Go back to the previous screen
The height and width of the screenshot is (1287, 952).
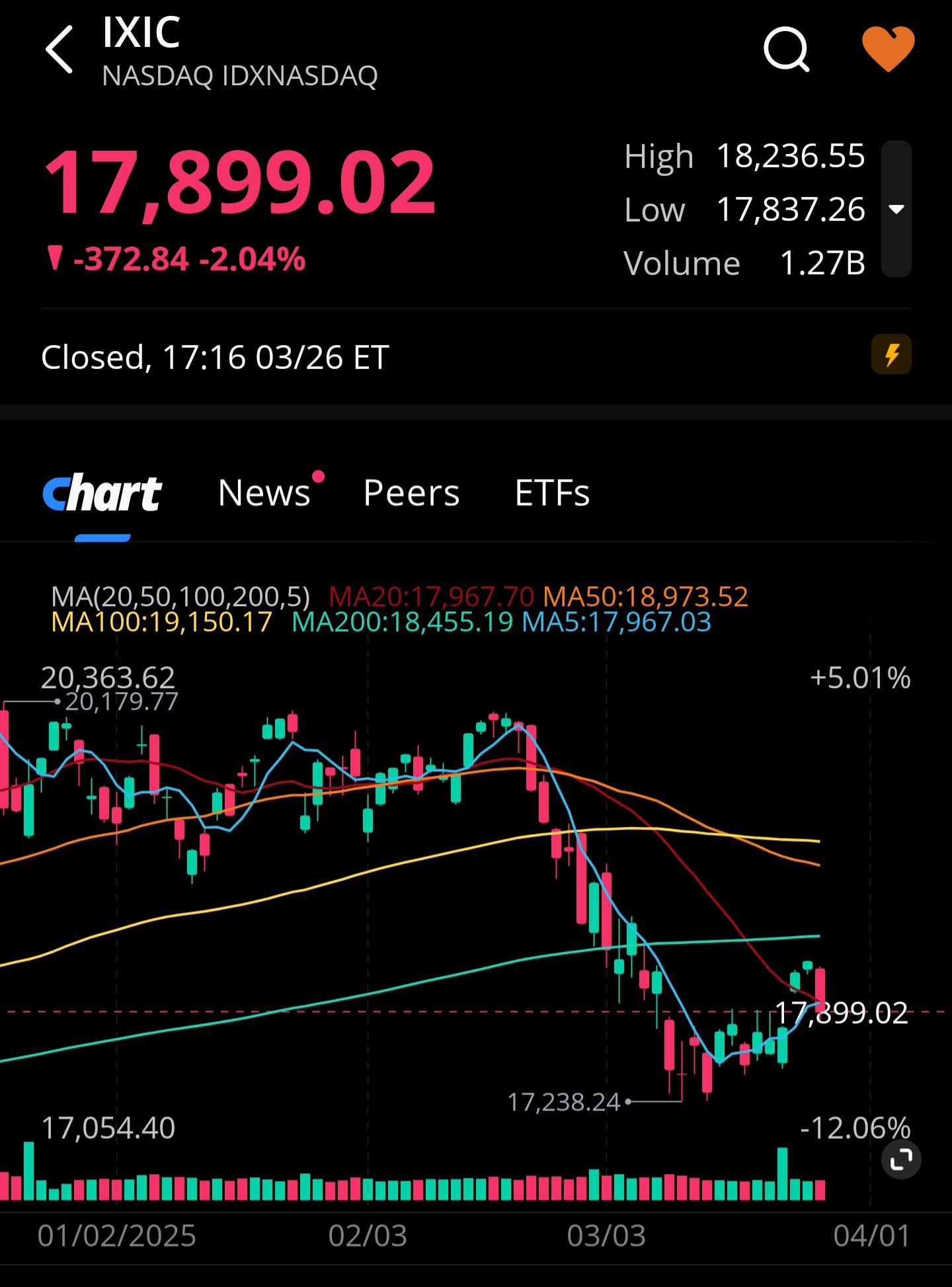click(59, 50)
